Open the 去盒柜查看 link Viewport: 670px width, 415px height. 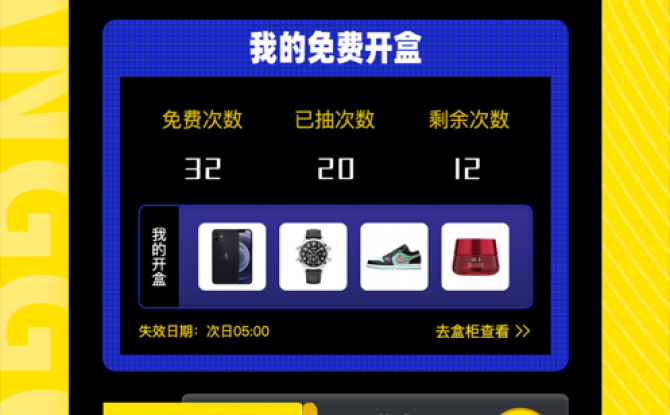pyautogui.click(x=482, y=331)
